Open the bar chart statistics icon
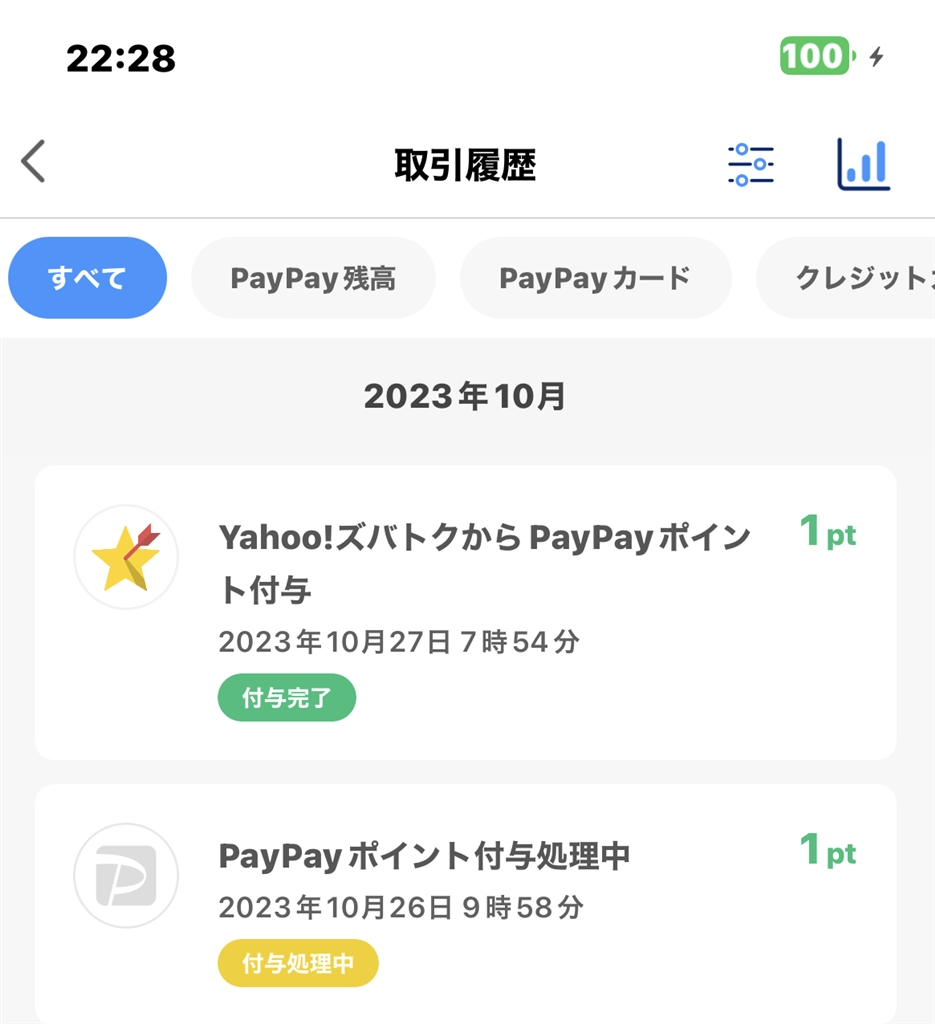The image size is (935, 1024). (x=863, y=164)
